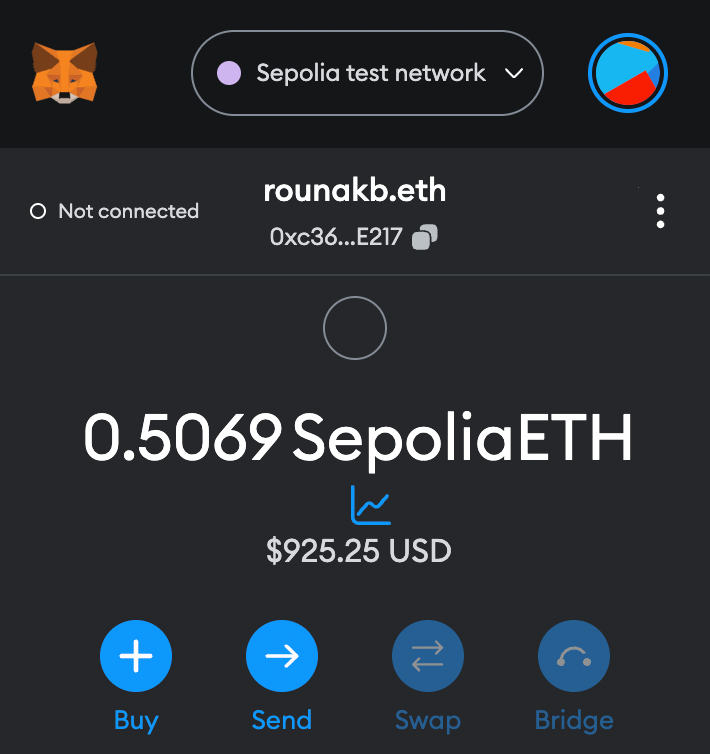Select the Bridge button

573,657
